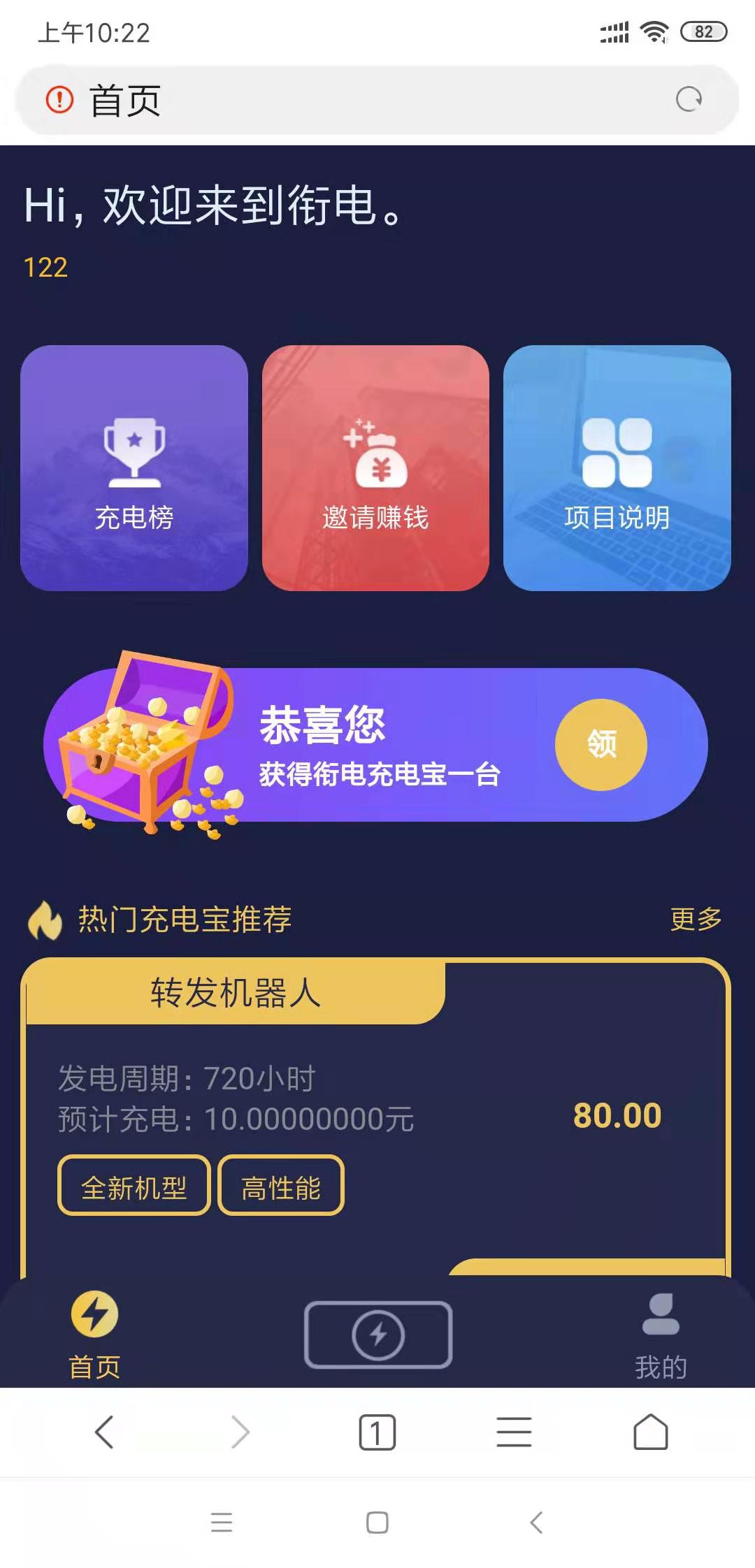Go back with the browser back arrow
The height and width of the screenshot is (1568, 755).
(x=104, y=1432)
